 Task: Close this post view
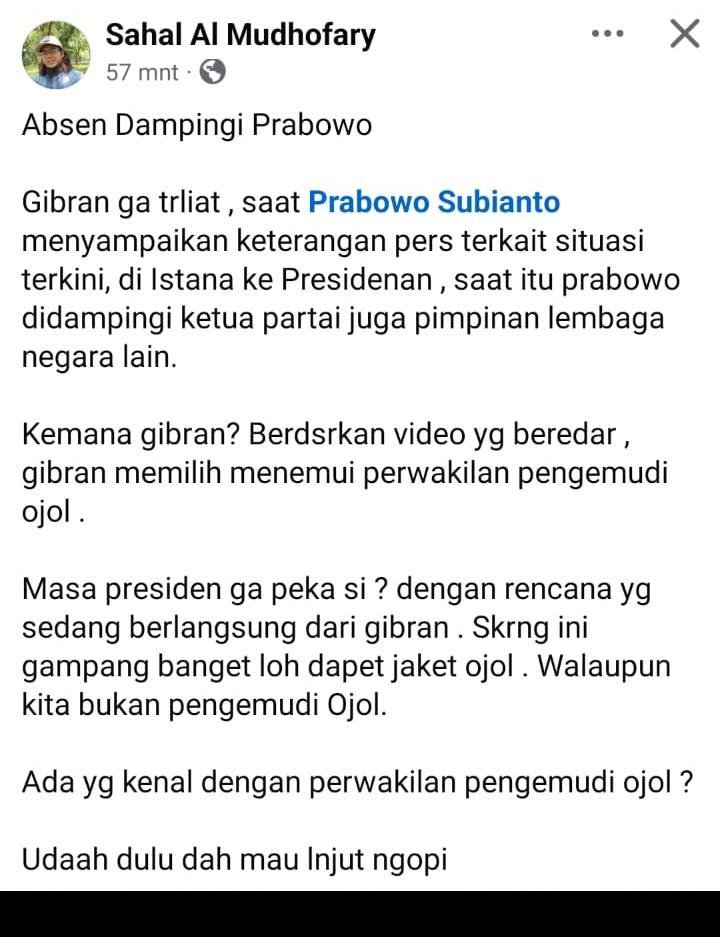point(684,34)
